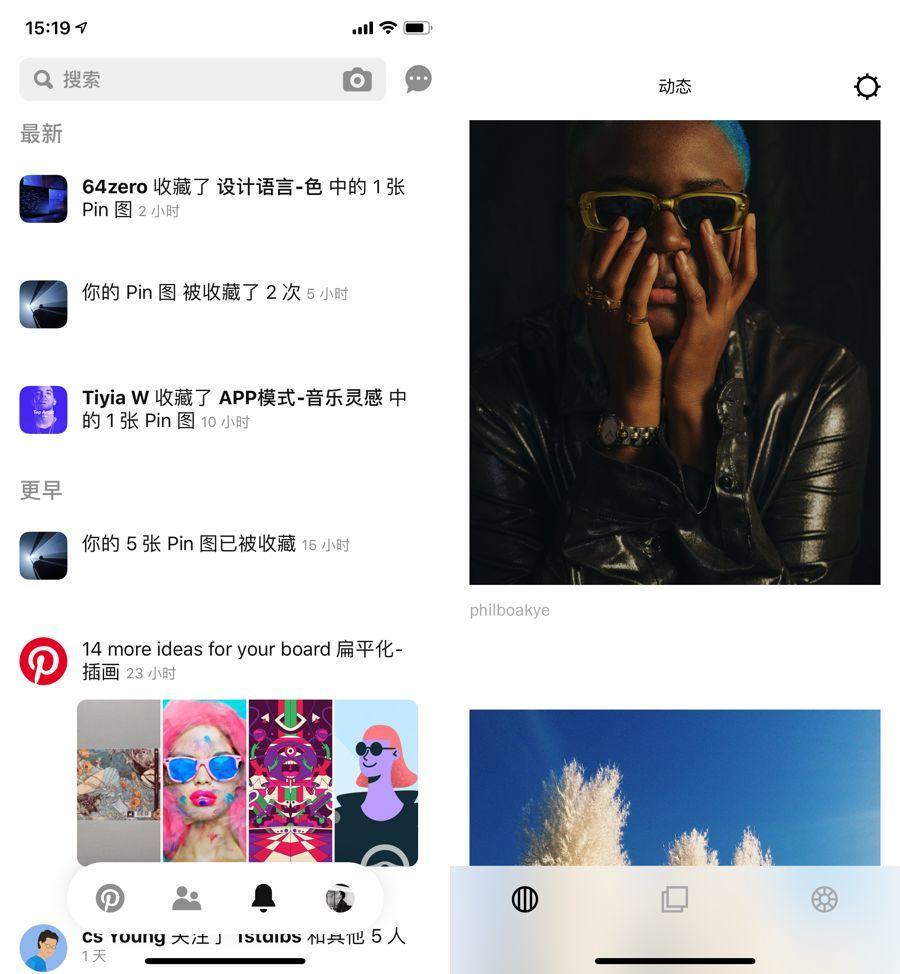Visit philboakye's profile

509,610
